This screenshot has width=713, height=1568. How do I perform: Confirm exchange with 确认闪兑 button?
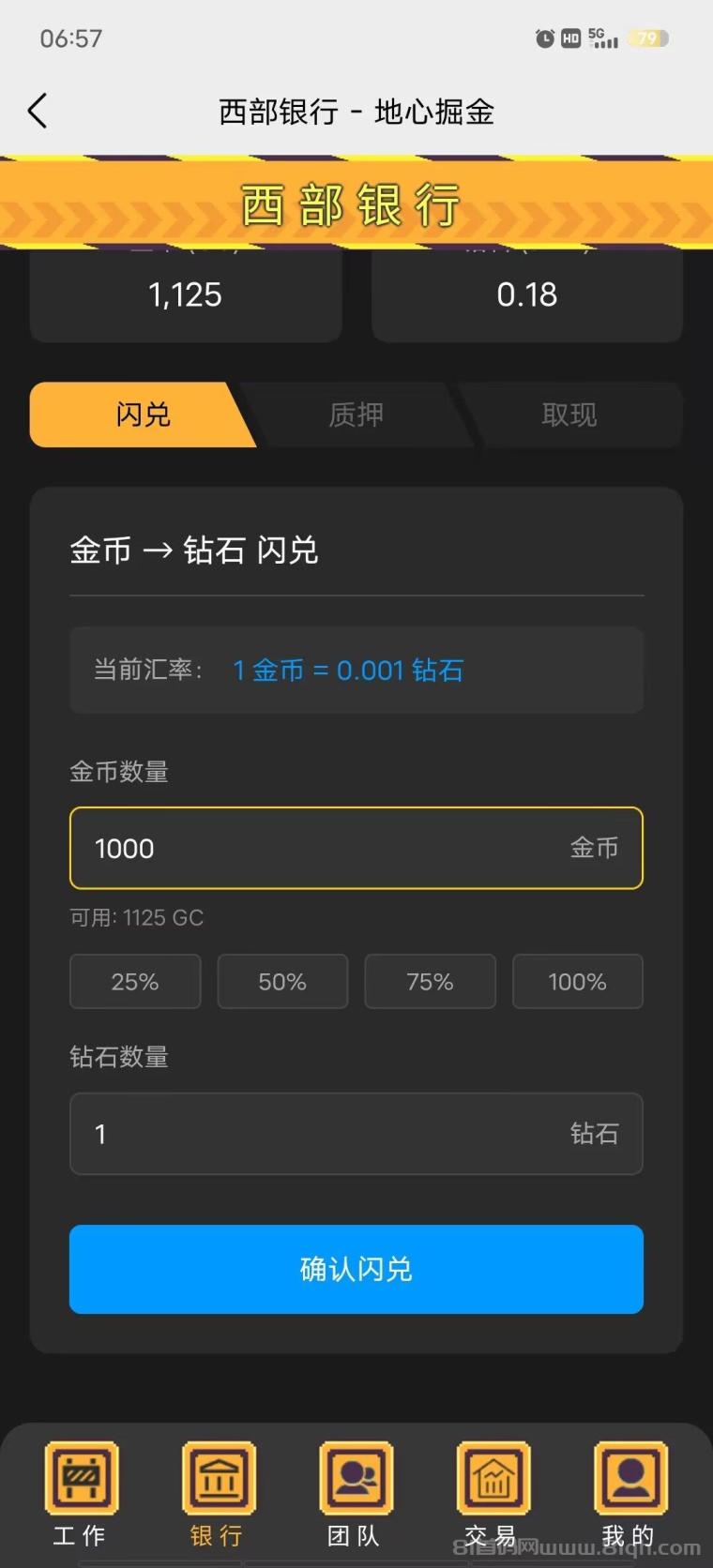tap(356, 1269)
